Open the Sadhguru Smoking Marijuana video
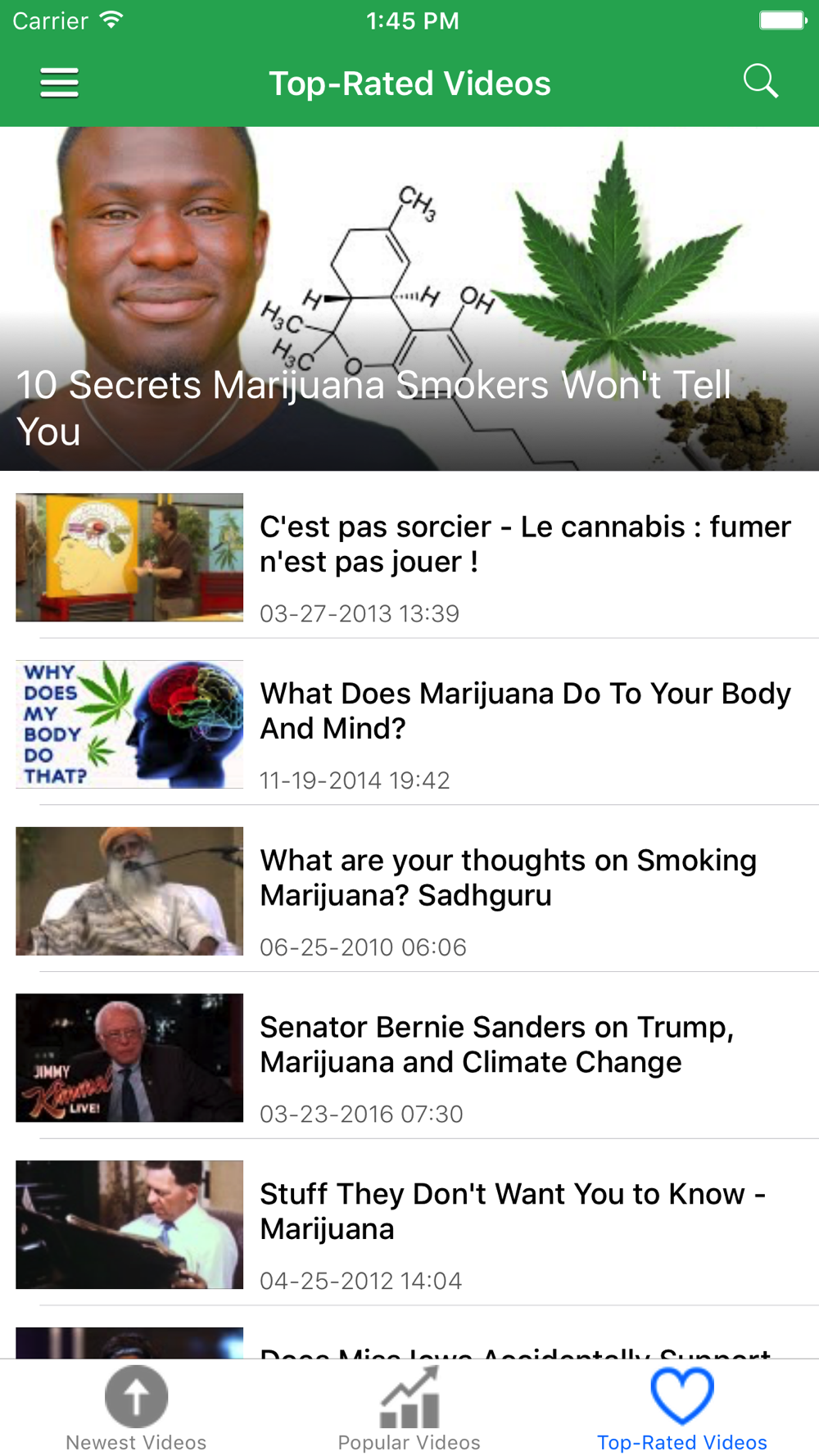 tap(409, 891)
